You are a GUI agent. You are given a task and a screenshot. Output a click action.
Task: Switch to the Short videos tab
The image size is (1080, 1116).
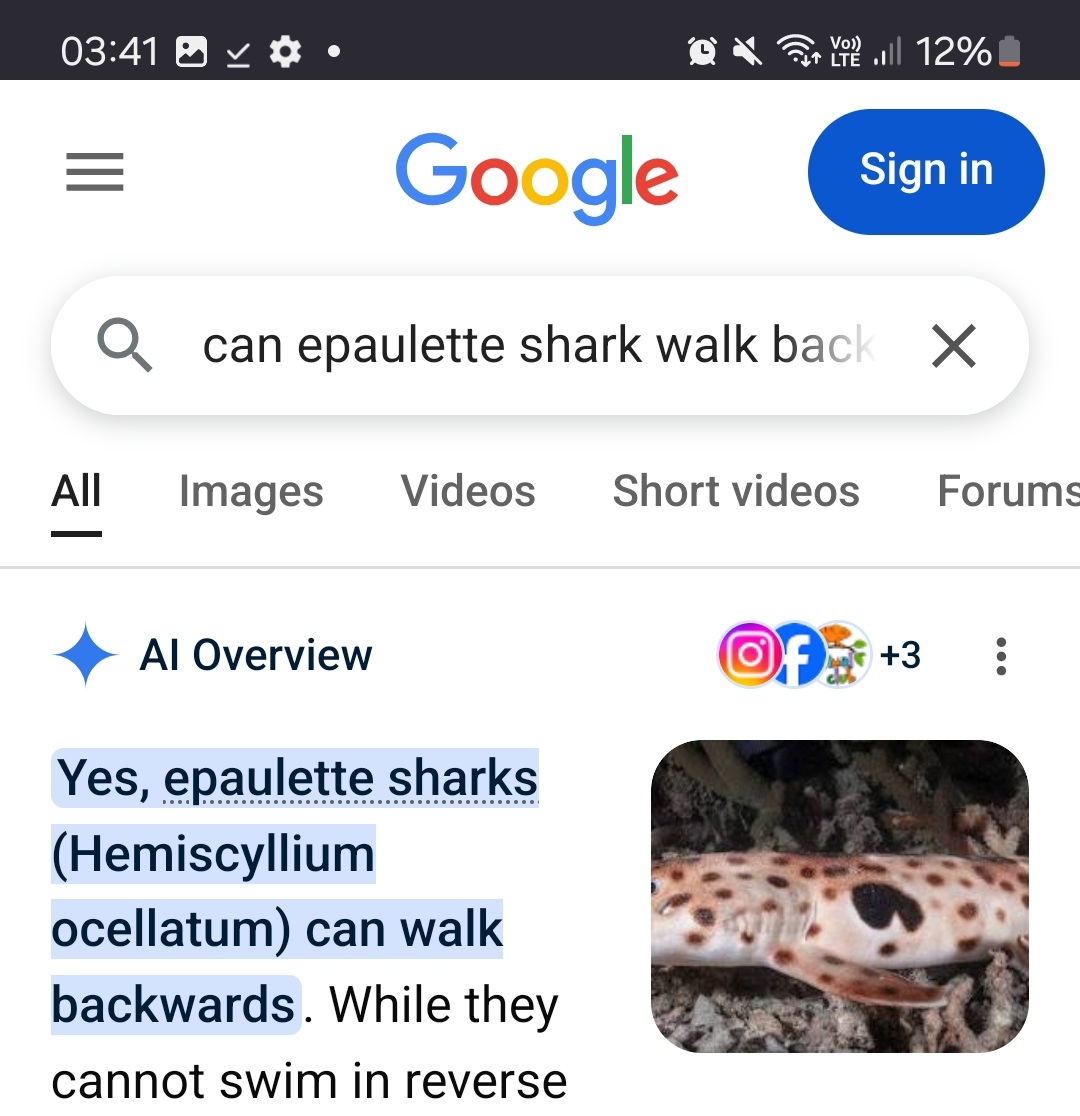[736, 492]
